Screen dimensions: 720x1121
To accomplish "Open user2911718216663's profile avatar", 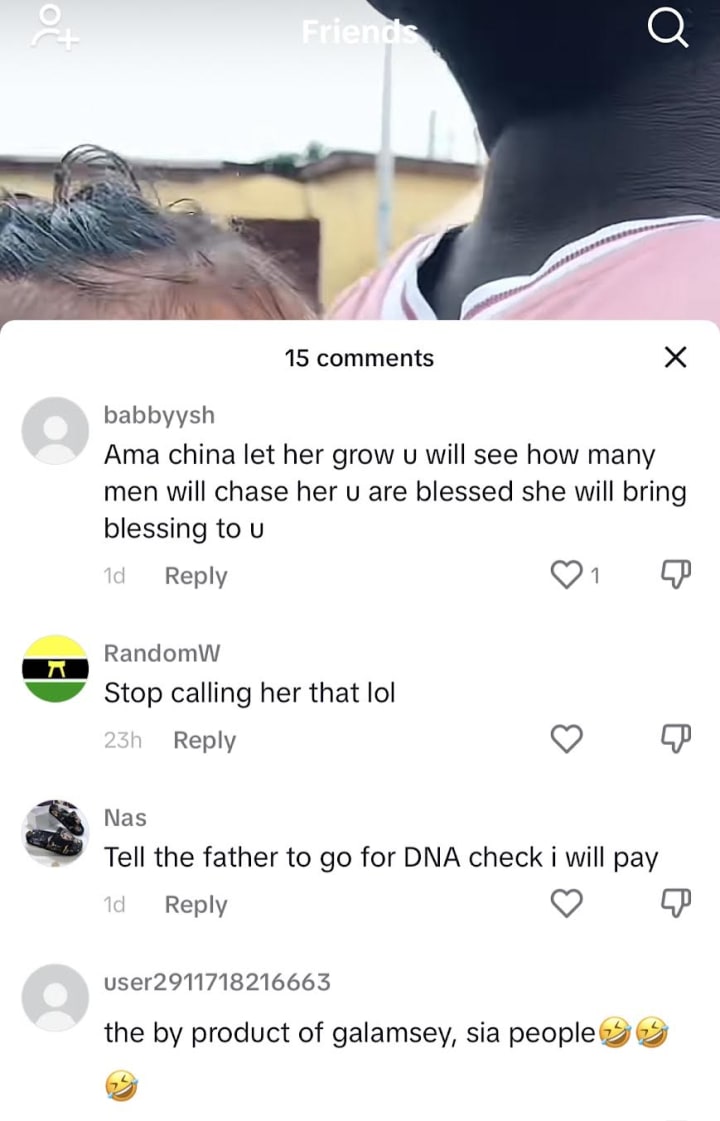I will [55, 997].
